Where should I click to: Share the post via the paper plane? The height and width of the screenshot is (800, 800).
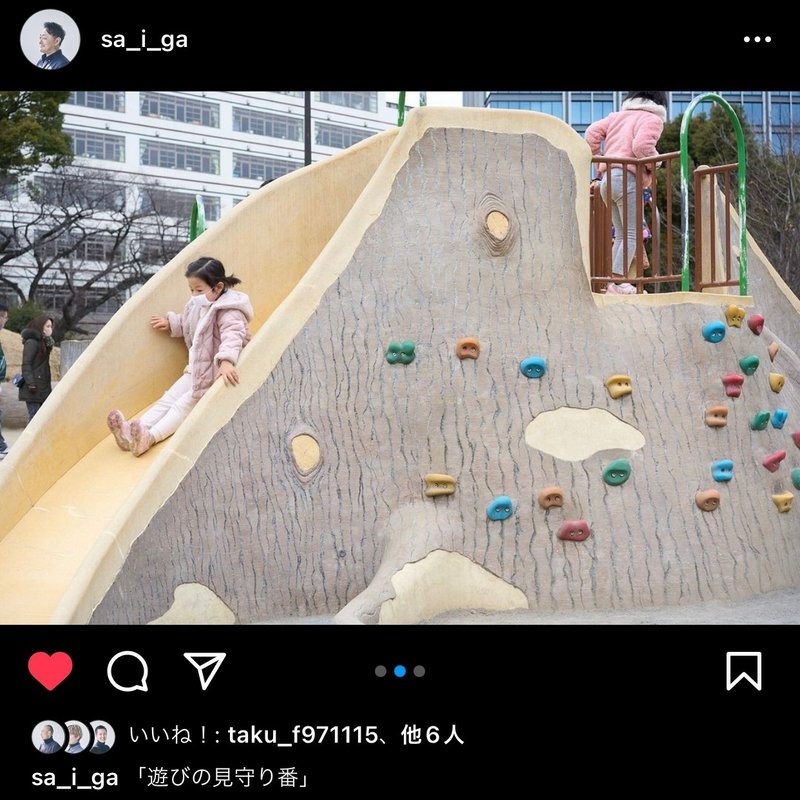(x=205, y=670)
